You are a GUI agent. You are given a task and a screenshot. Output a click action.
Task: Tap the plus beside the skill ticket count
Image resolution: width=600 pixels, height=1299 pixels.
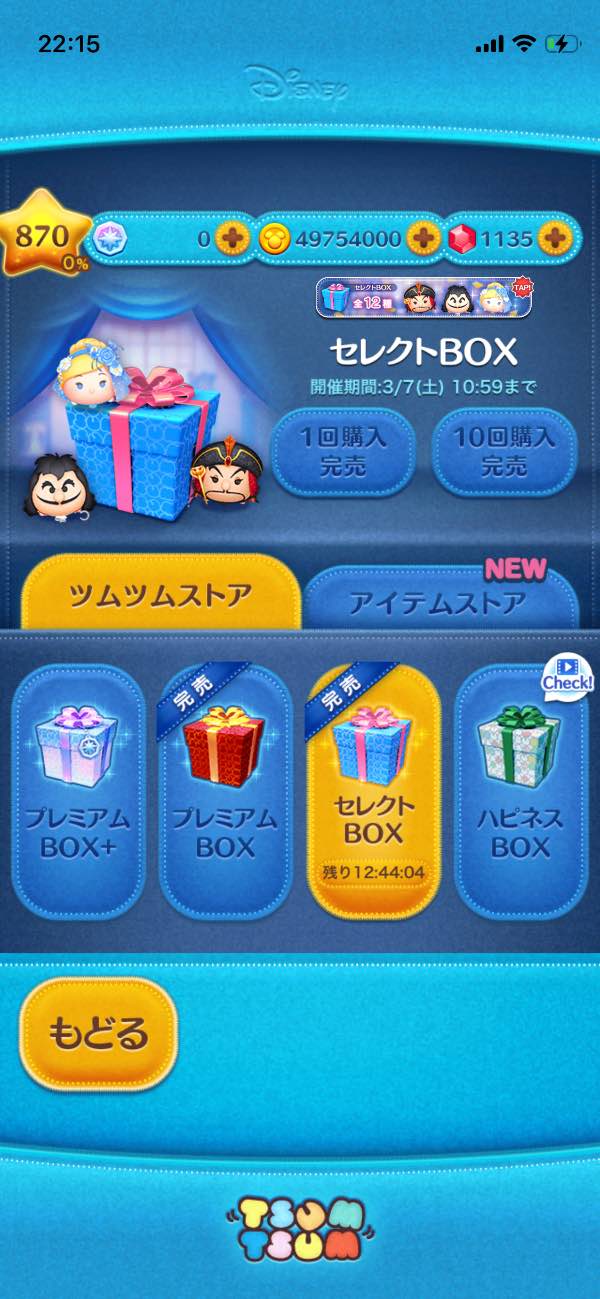tap(233, 239)
